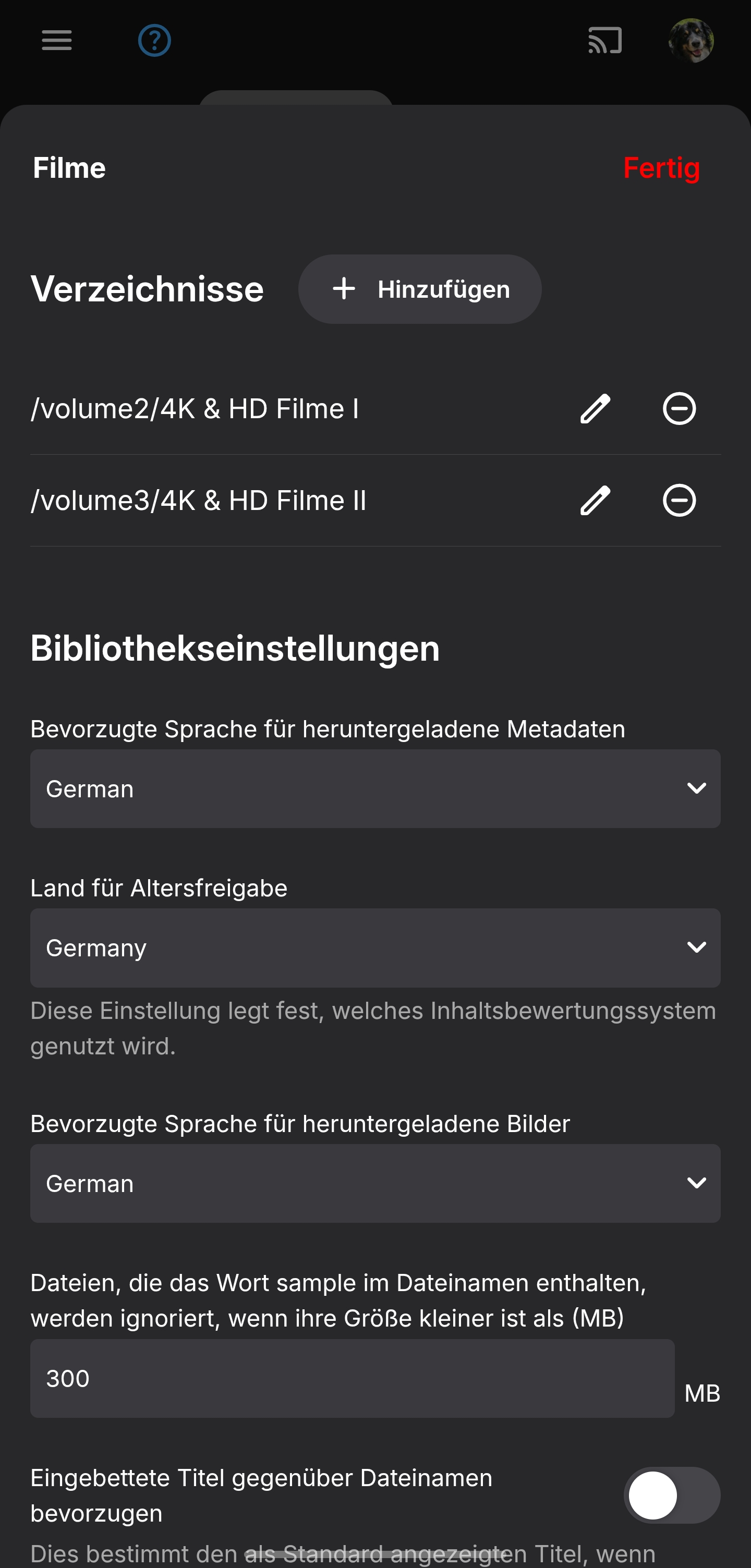Screen dimensions: 751x1568
Task: Edit the /volume3/4K & HD Filme II path
Action: tap(595, 501)
